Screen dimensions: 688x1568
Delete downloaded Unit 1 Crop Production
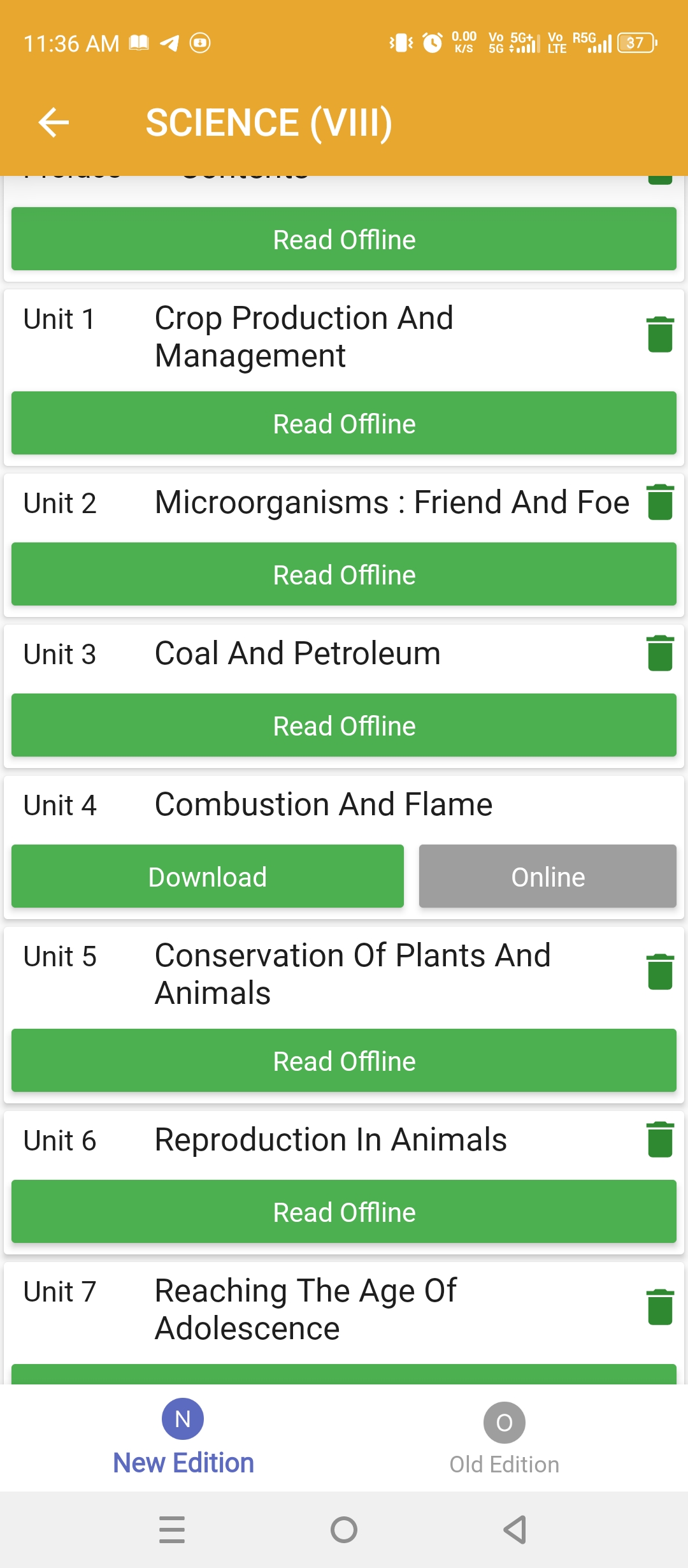point(660,335)
